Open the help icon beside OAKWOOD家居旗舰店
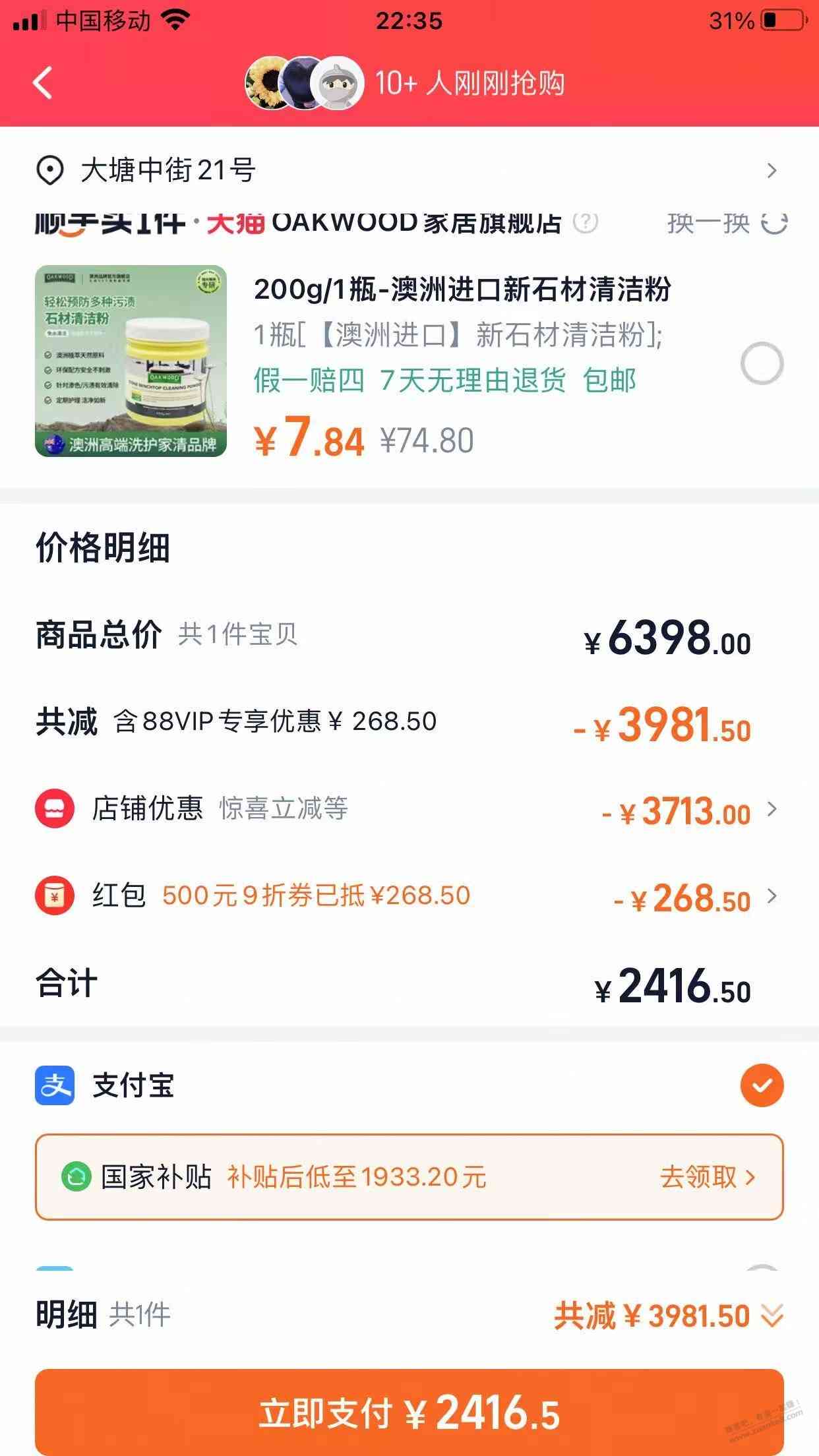 point(585,222)
